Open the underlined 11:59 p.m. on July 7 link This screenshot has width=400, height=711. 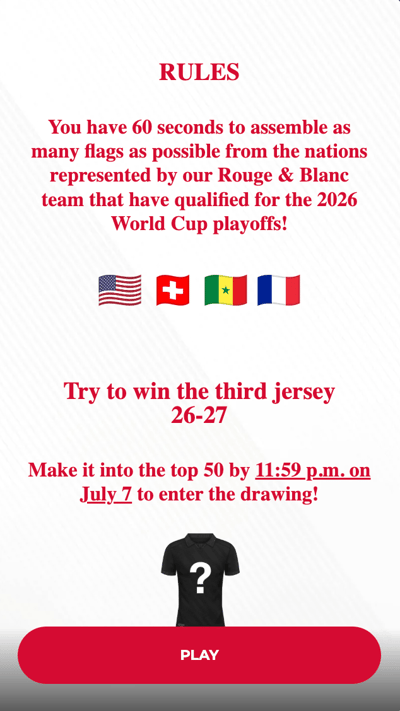click(312, 471)
